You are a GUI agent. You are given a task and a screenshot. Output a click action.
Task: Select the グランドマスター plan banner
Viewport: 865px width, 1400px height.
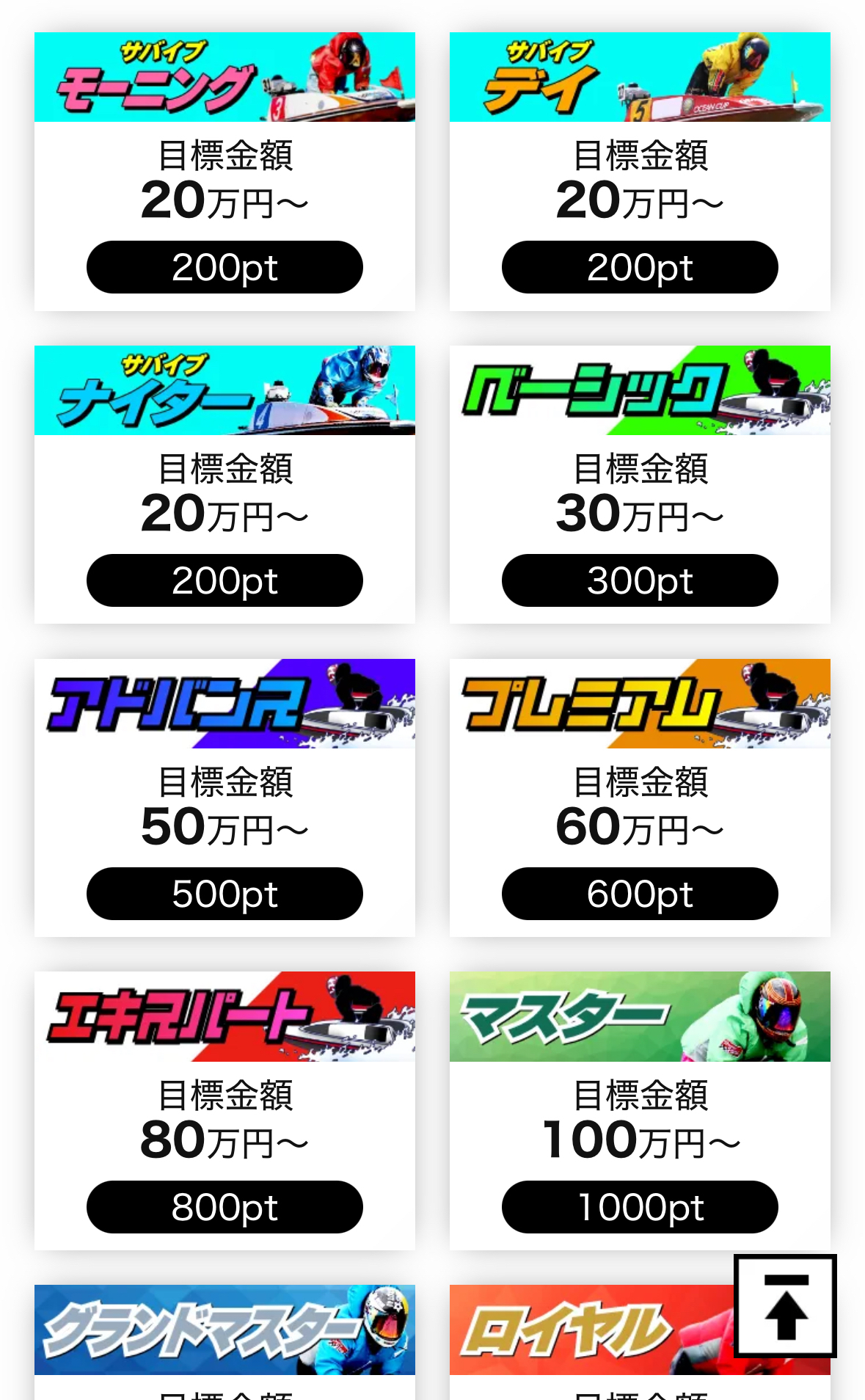[224, 1330]
